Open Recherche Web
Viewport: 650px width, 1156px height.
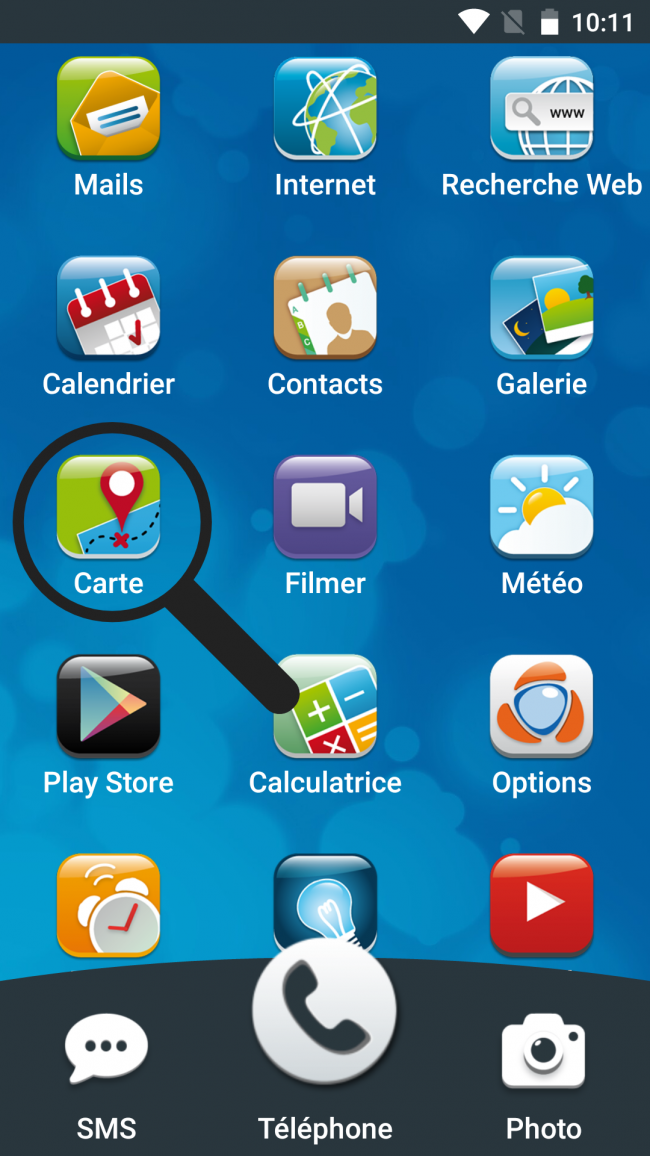(x=541, y=108)
